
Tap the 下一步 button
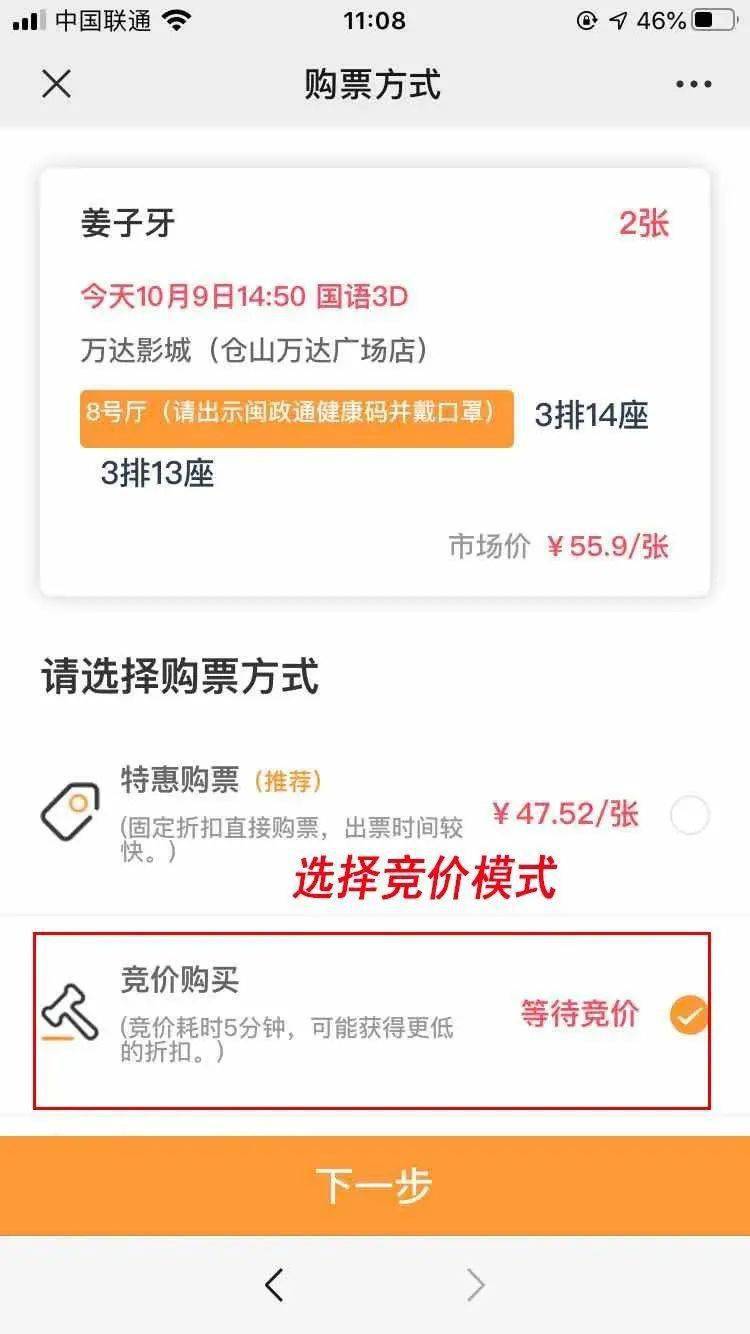(x=375, y=1186)
